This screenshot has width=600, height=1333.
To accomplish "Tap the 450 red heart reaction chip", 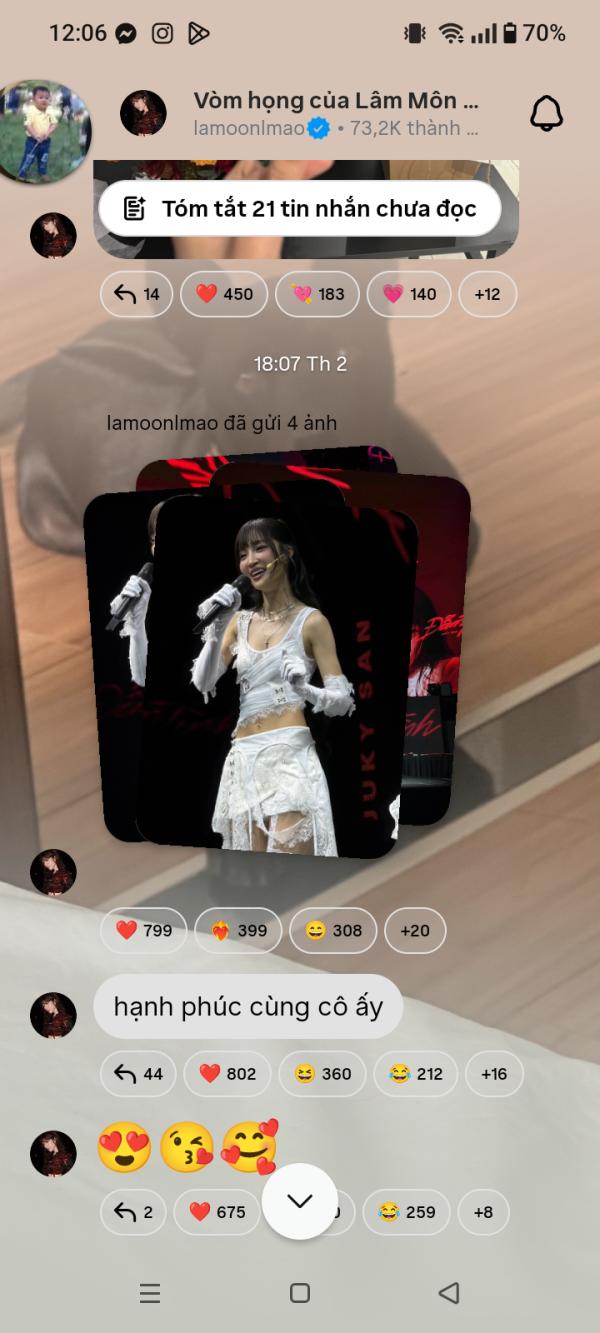I will pos(224,294).
